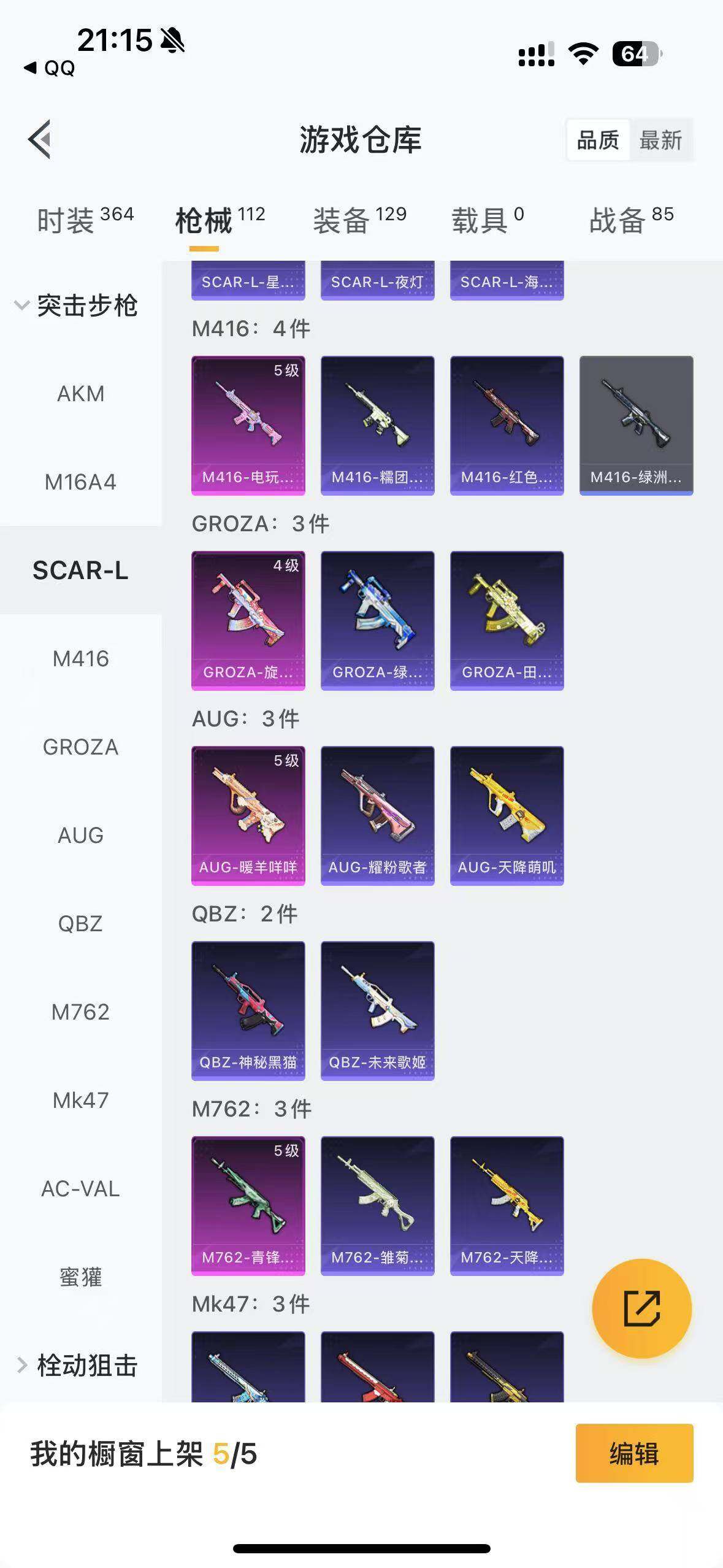Open the GROZA-旋 level 4 skin
The height and width of the screenshot is (1568, 723).
pyautogui.click(x=248, y=620)
